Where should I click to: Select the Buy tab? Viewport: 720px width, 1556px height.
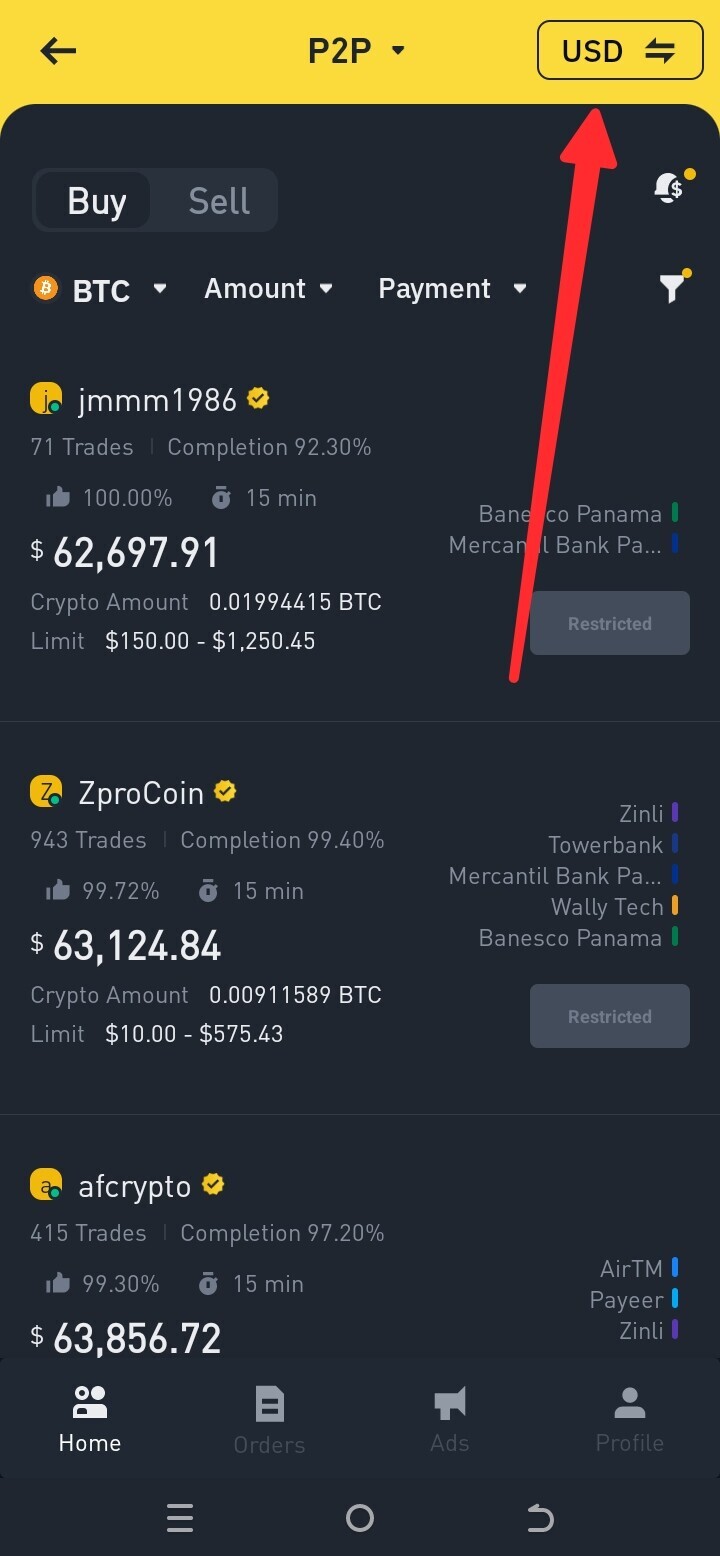(96, 201)
